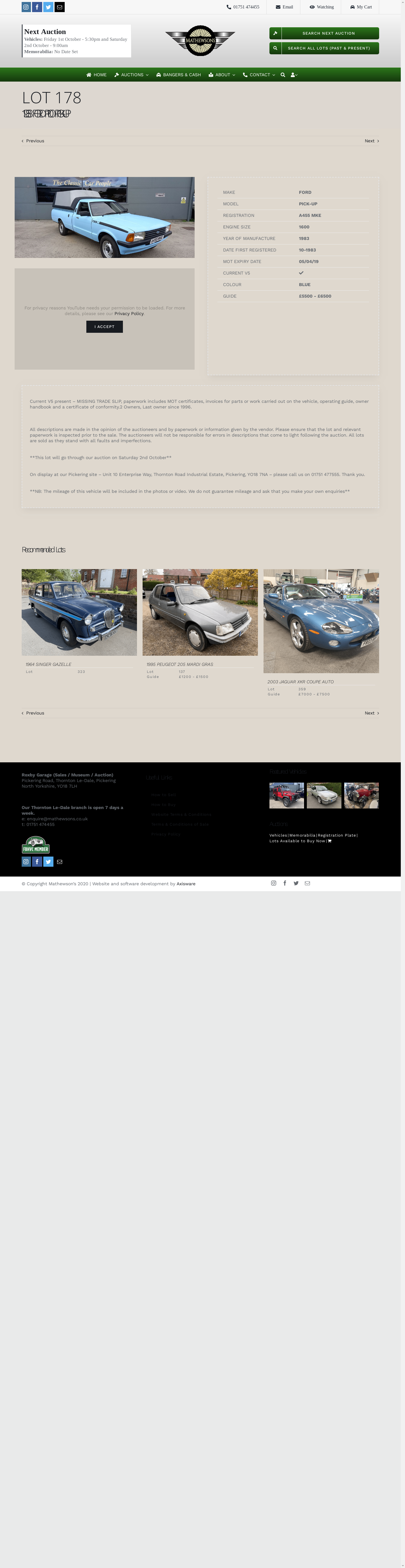The height and width of the screenshot is (1568, 405).
Task: Open the 1964 Singer Gazelle lot
Action: (79, 612)
